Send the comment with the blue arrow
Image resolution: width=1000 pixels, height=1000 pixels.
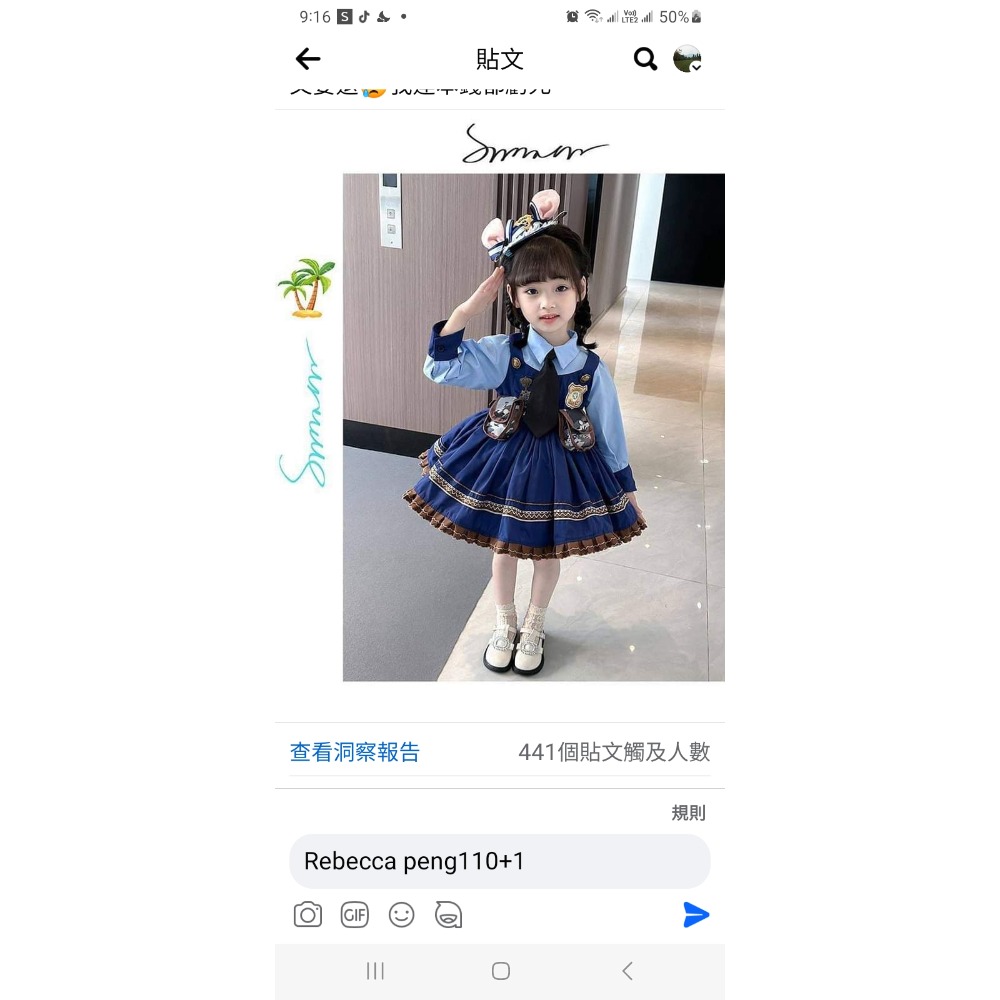pyautogui.click(x=696, y=914)
